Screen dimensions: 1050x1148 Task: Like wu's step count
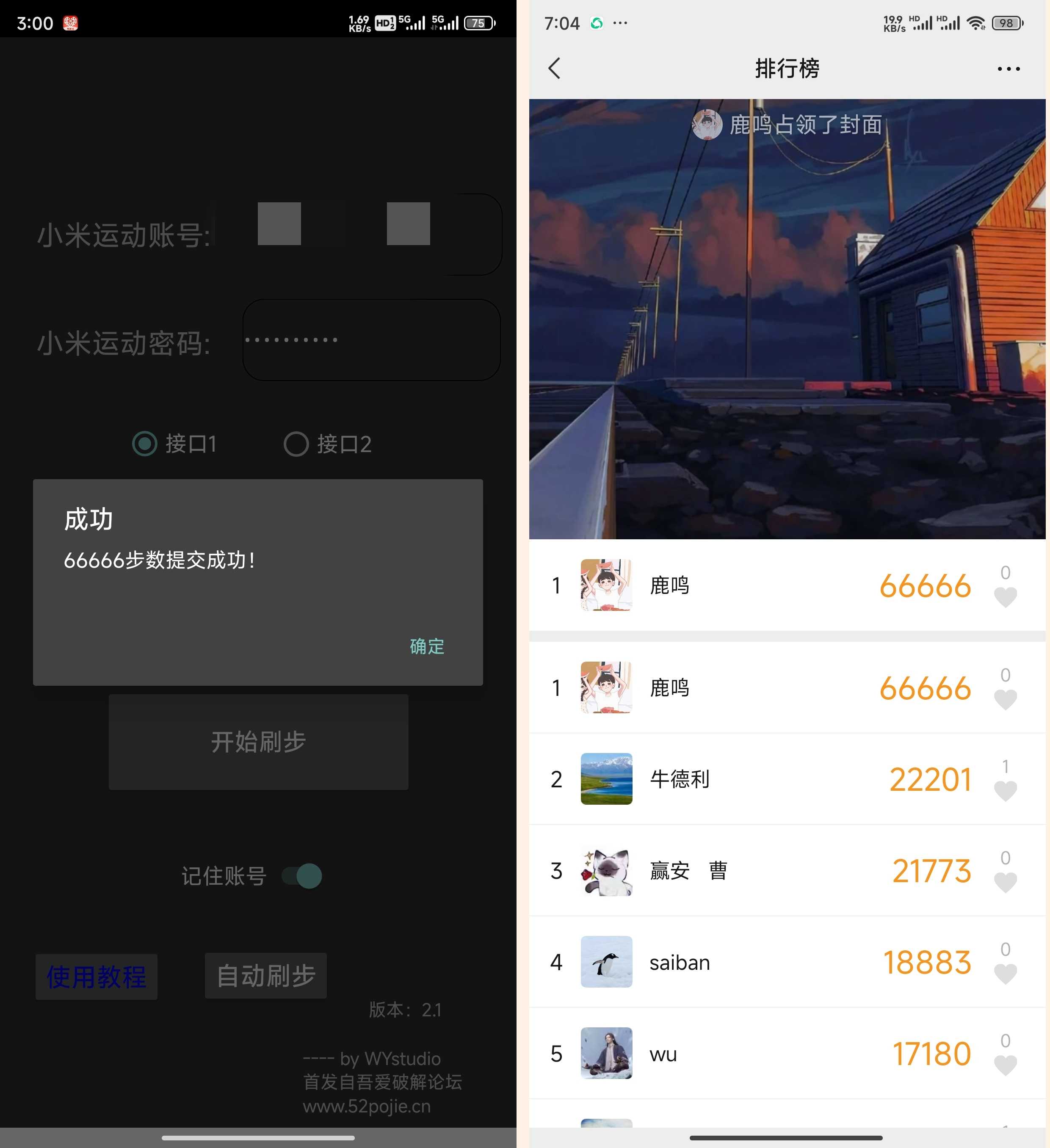click(x=1005, y=1065)
